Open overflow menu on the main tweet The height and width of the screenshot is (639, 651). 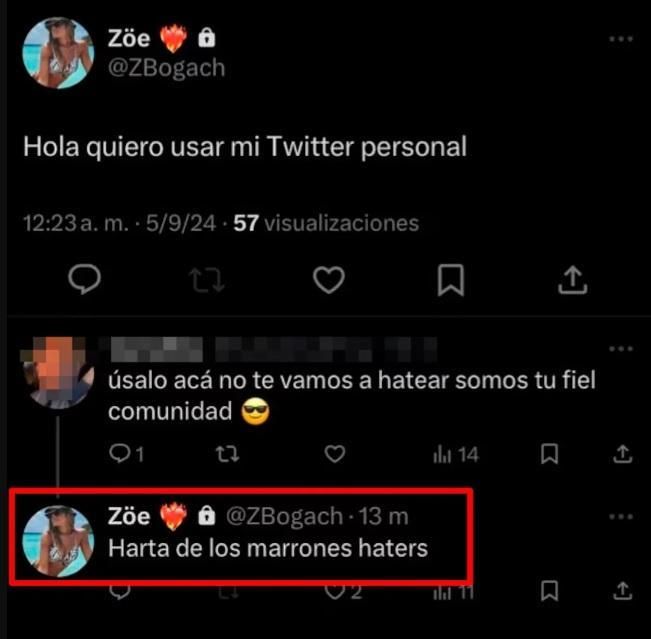pyautogui.click(x=621, y=39)
